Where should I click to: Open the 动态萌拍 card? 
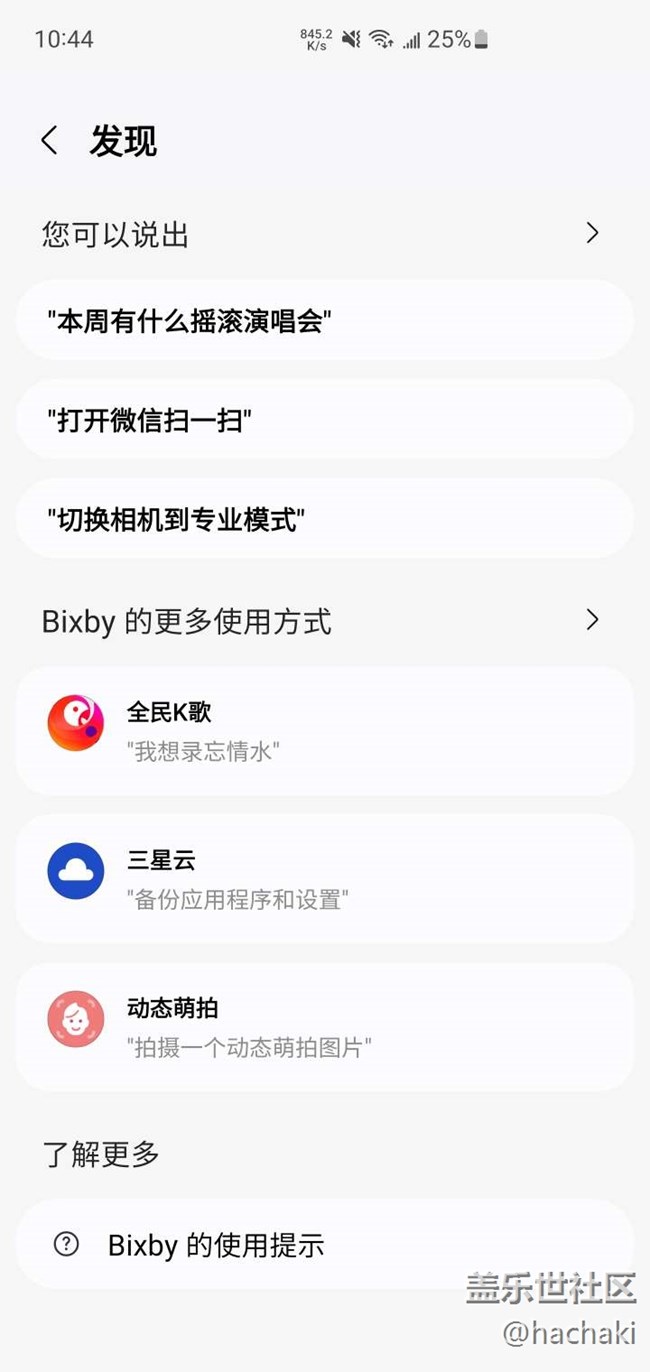pos(324,1026)
